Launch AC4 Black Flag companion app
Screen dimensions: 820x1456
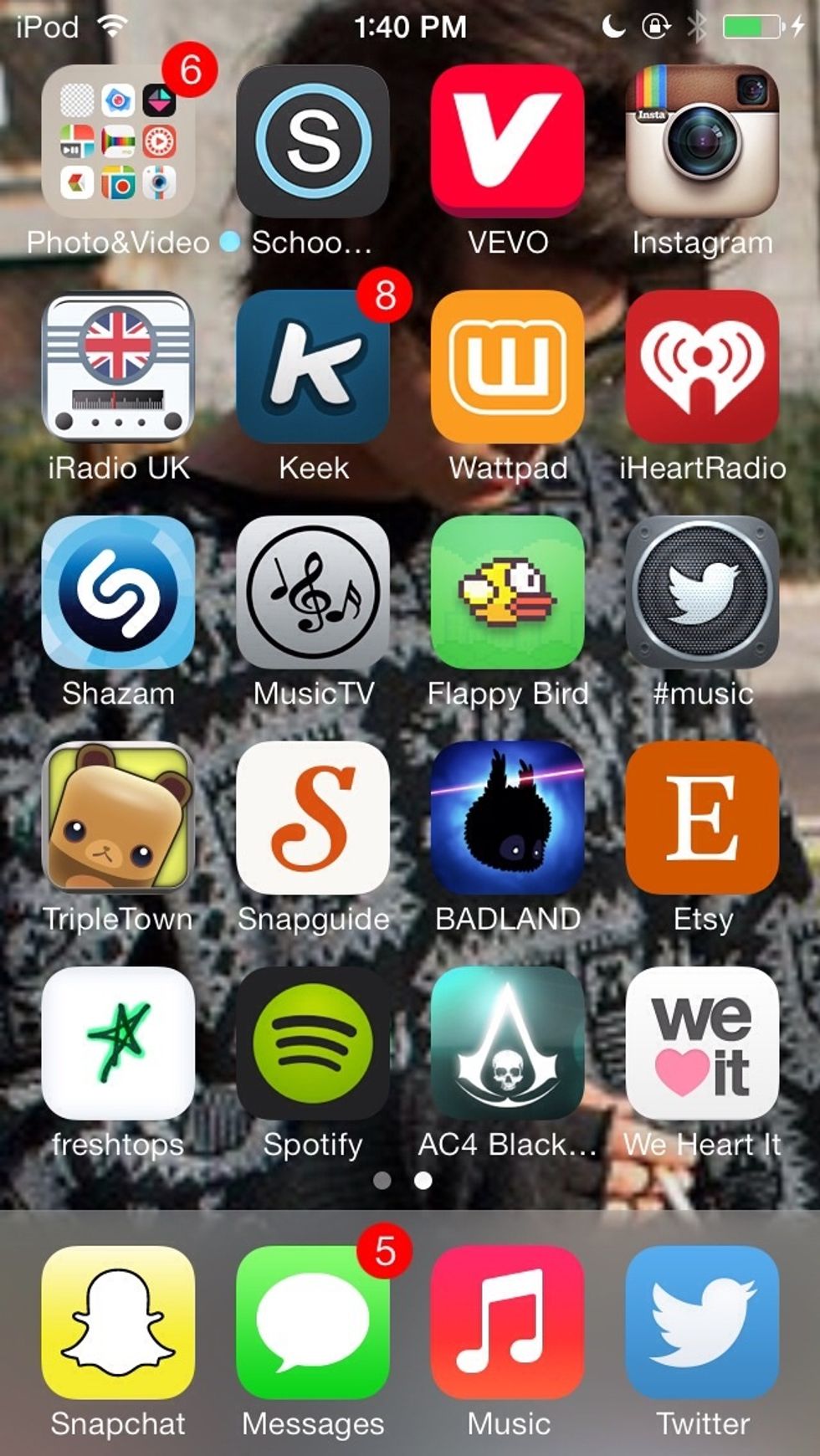pos(508,1046)
